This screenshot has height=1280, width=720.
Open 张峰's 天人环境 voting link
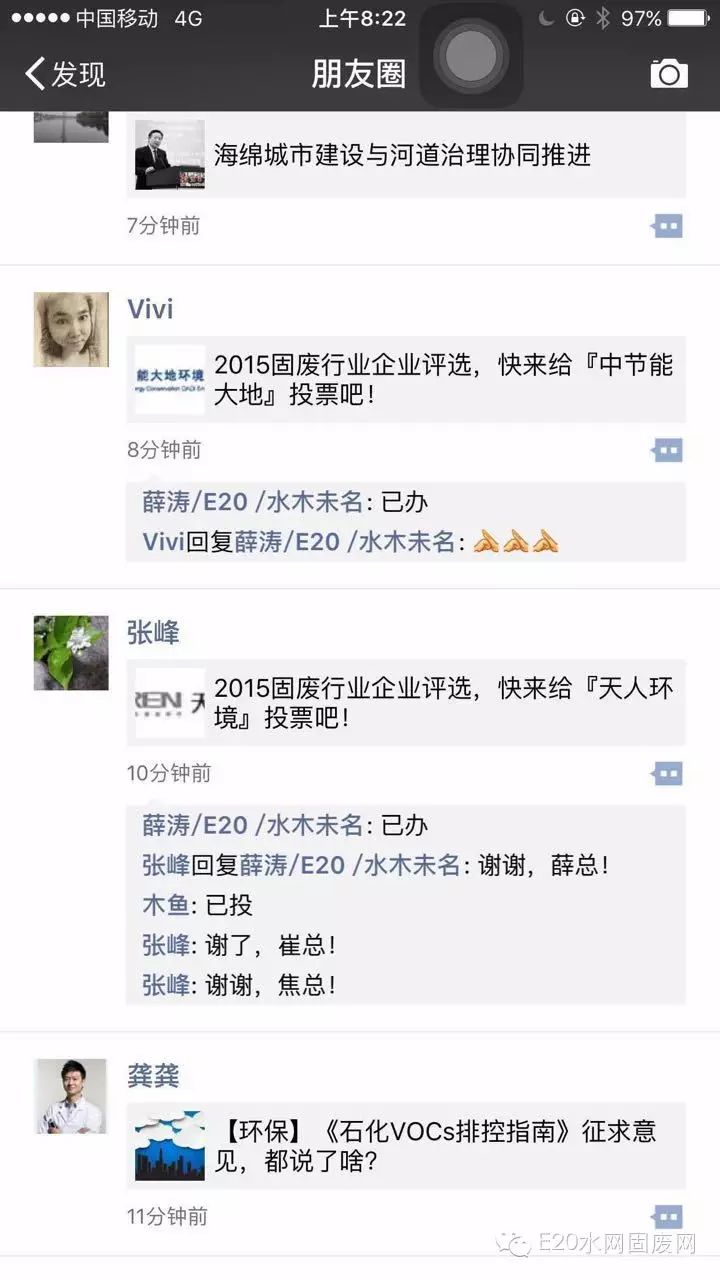[x=405, y=702]
